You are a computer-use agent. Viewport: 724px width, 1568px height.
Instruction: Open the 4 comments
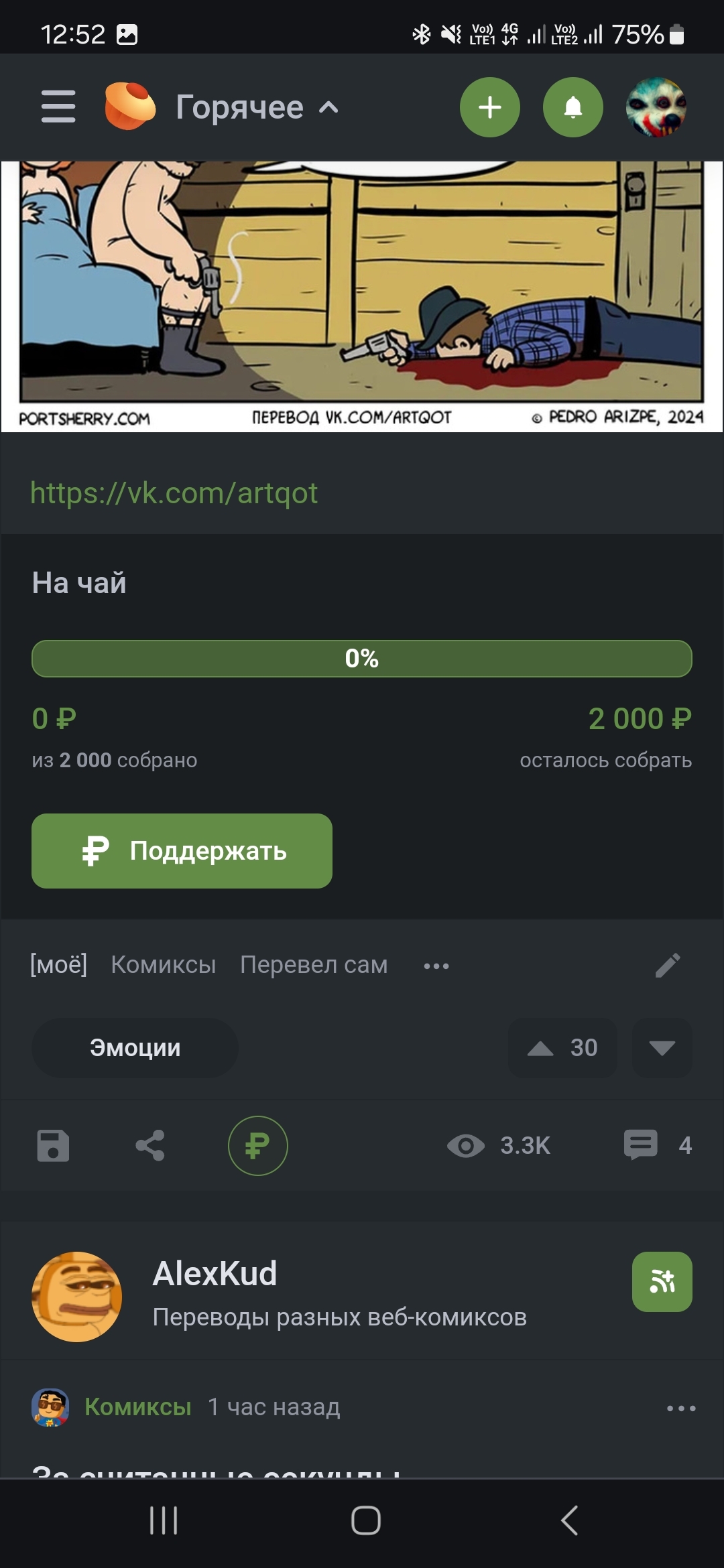pos(657,1145)
